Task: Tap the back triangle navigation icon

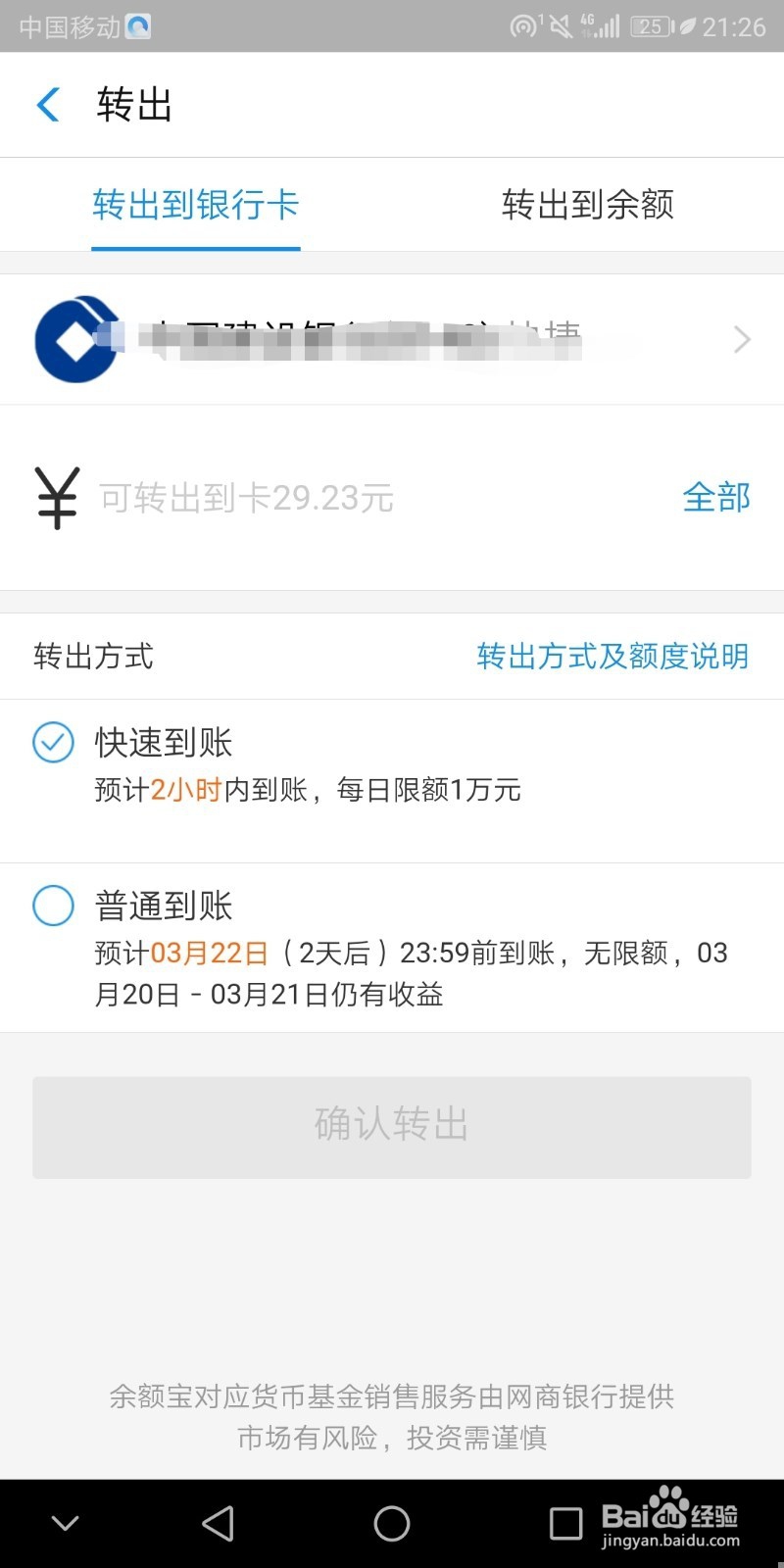Action: tap(218, 1524)
